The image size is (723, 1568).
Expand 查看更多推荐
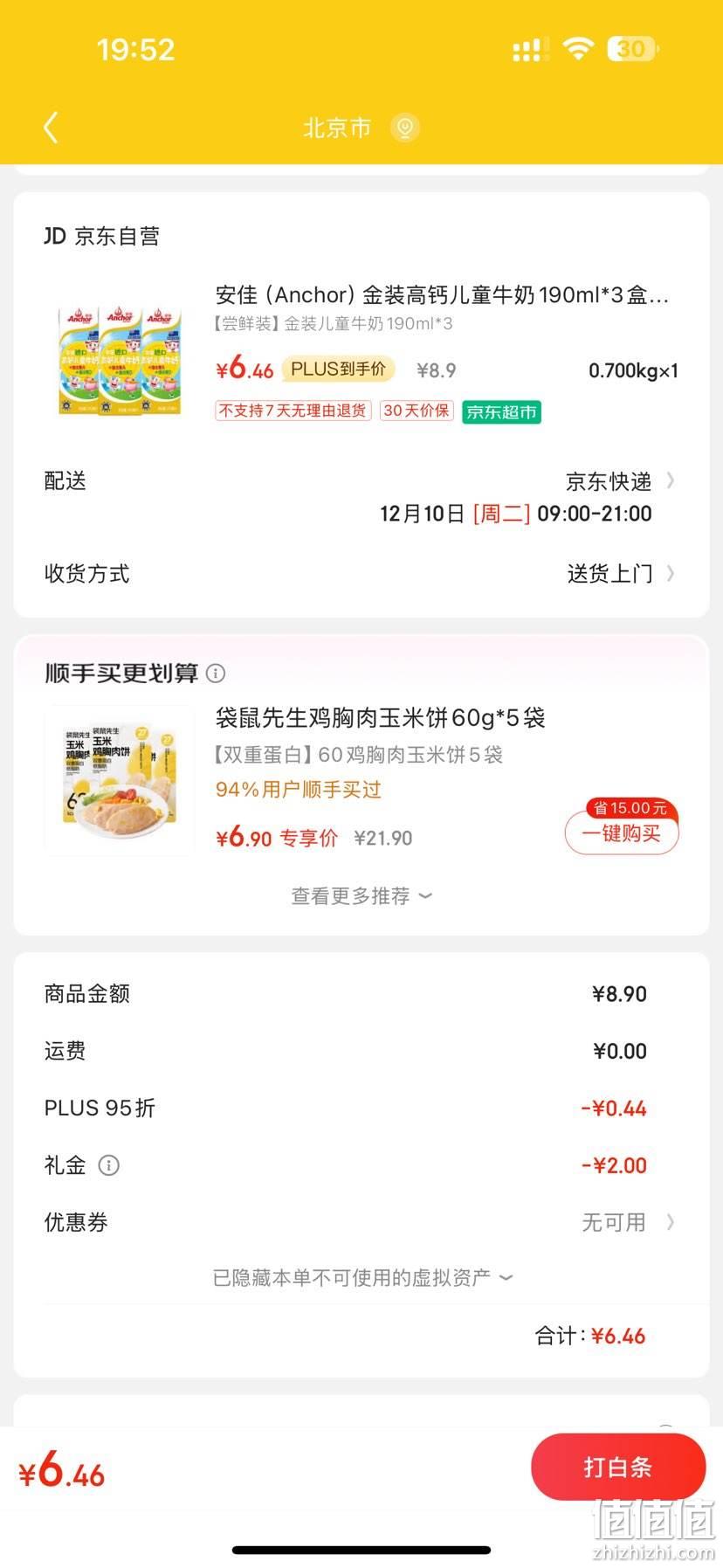(361, 895)
